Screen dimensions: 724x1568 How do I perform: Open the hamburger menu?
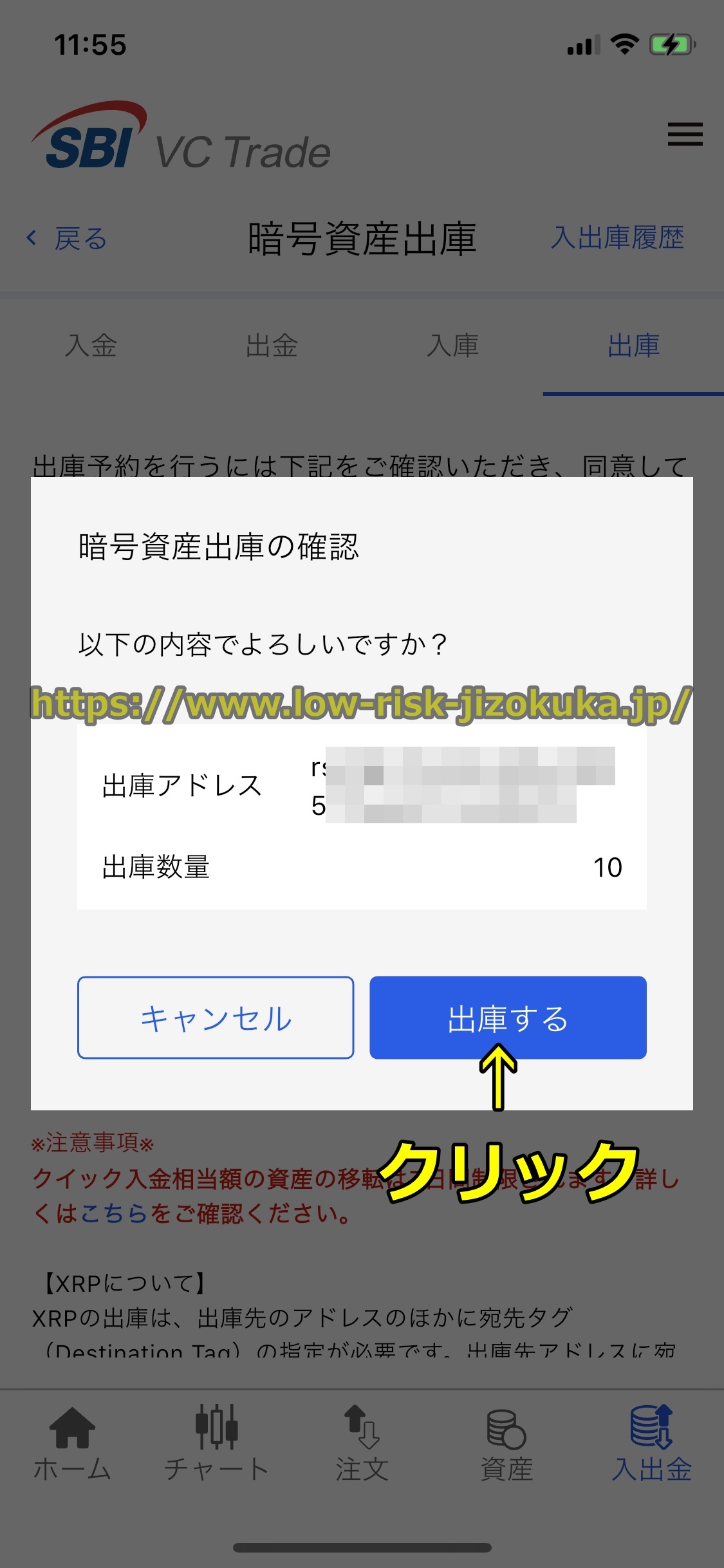(x=685, y=134)
